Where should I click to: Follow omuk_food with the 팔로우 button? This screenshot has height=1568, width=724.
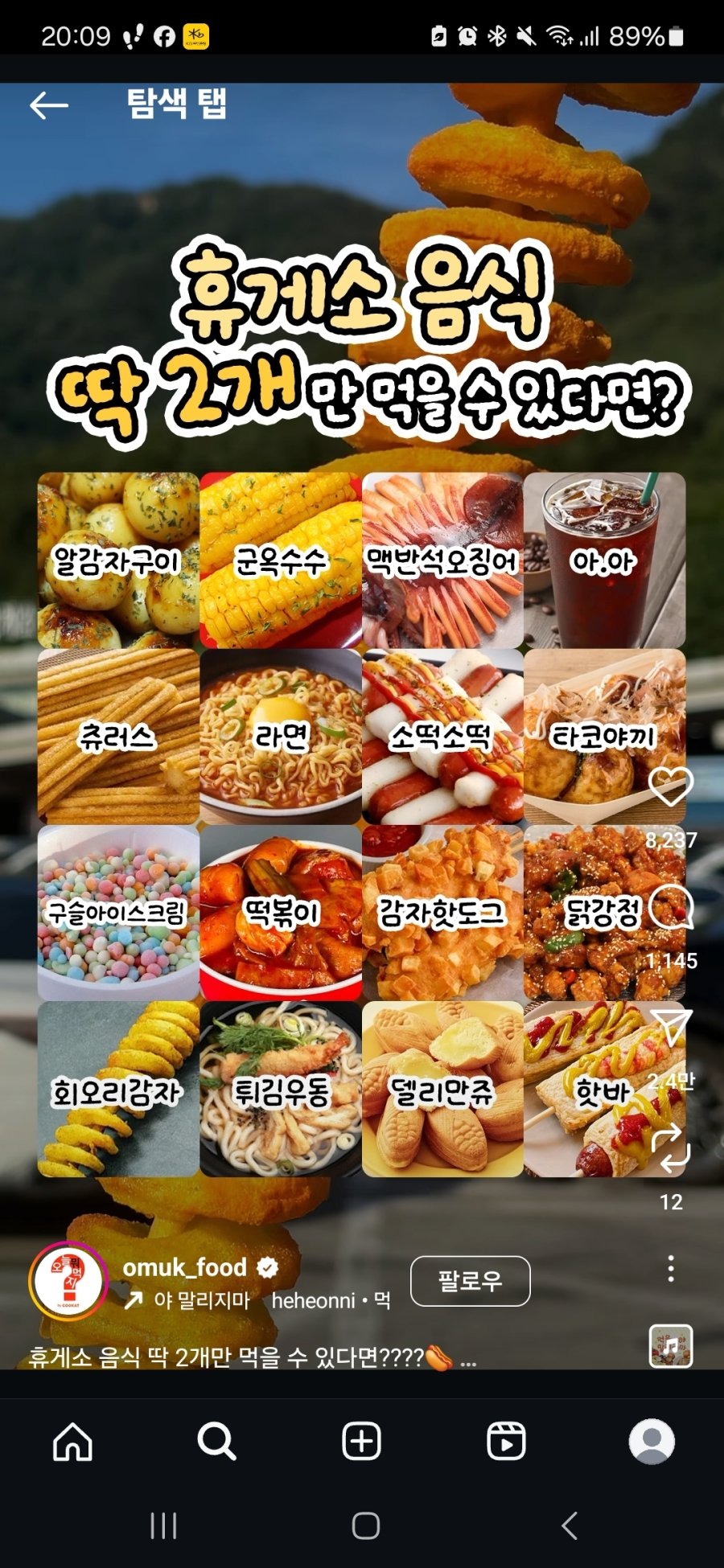(471, 1280)
